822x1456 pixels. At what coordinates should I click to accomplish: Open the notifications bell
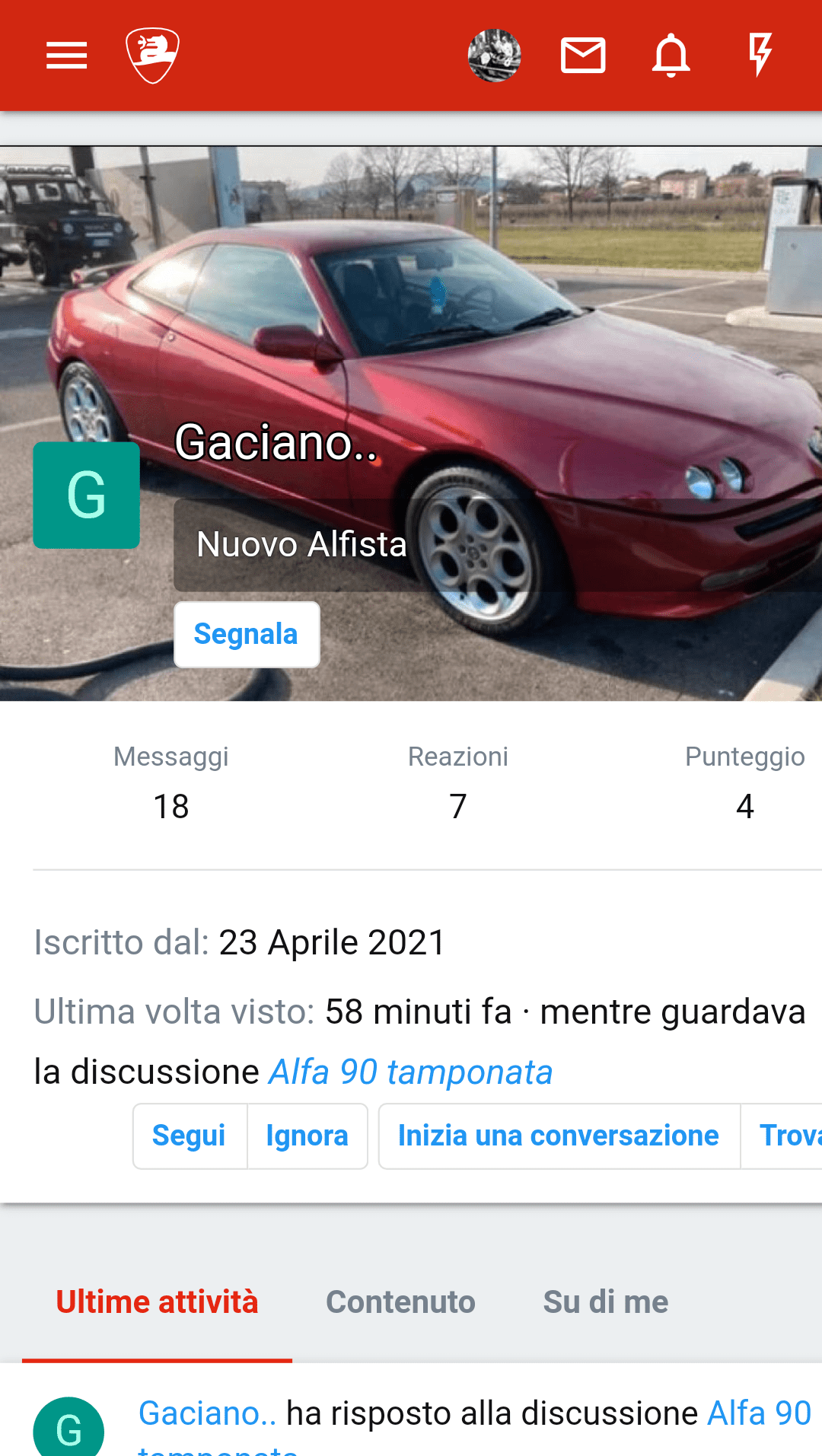click(671, 56)
